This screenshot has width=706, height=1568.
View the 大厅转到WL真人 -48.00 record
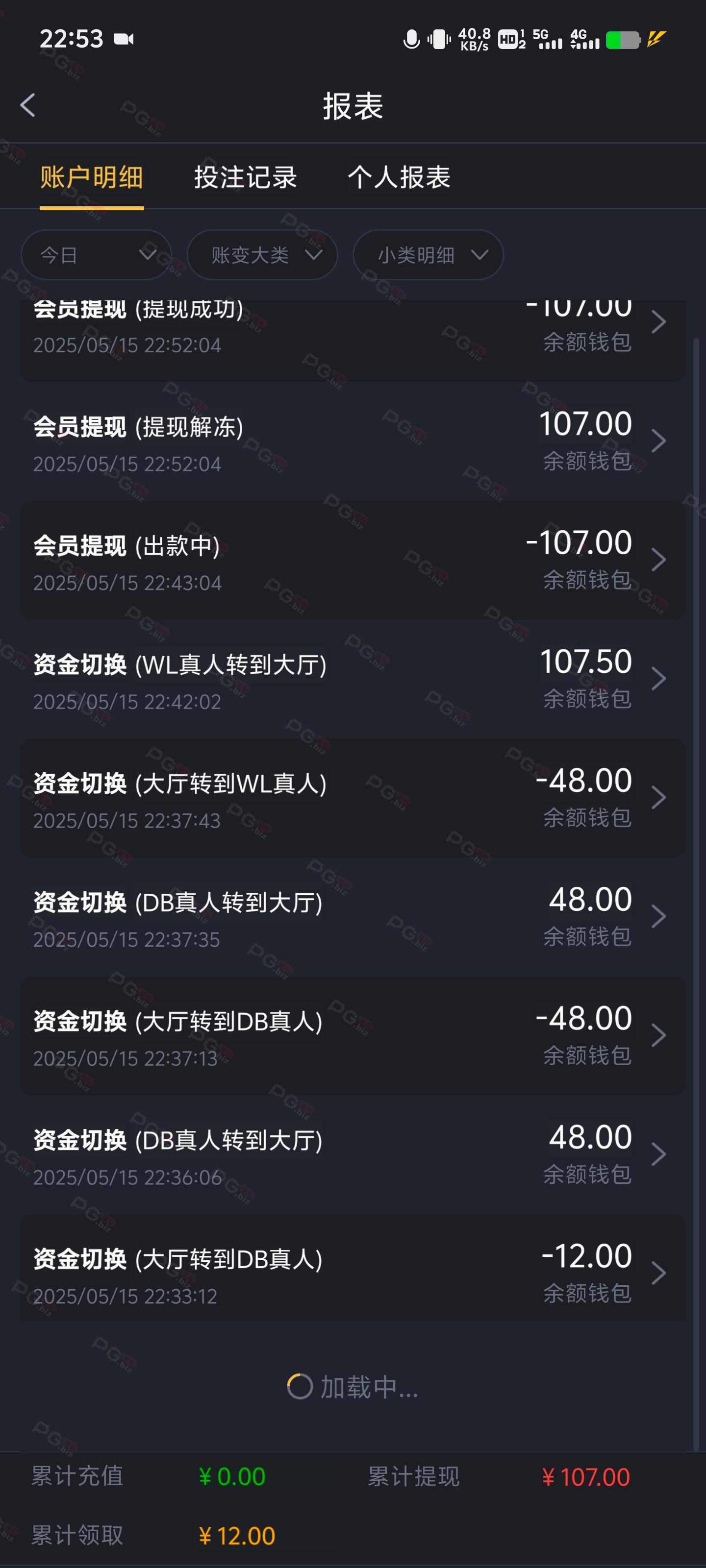pos(353,797)
